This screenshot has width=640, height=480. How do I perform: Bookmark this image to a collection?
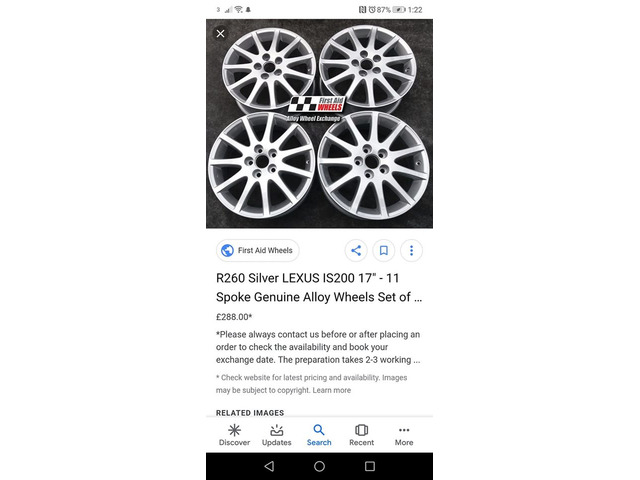(383, 251)
